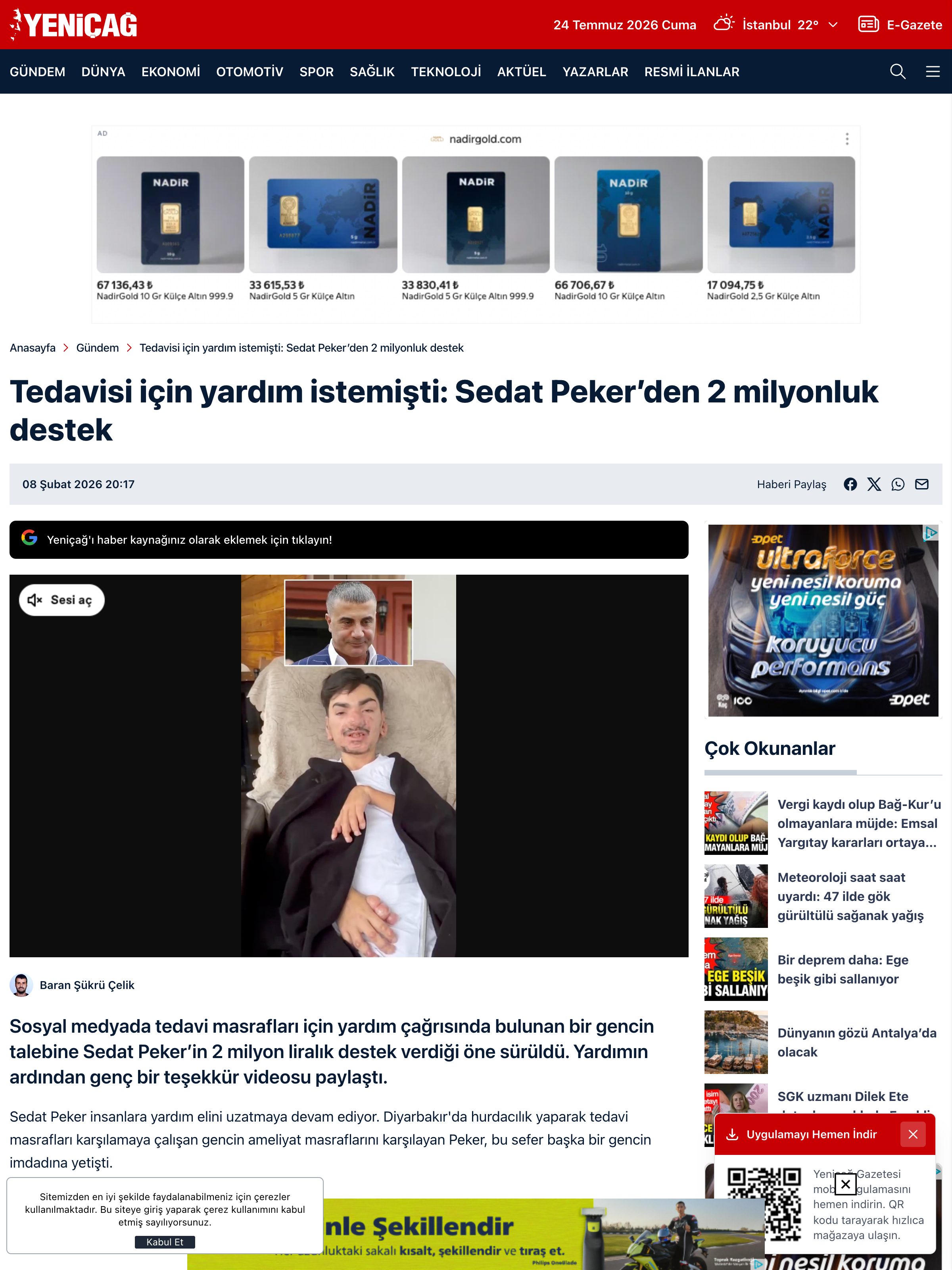This screenshot has width=952, height=1270.
Task: Share the article on Facebook
Action: 850,484
